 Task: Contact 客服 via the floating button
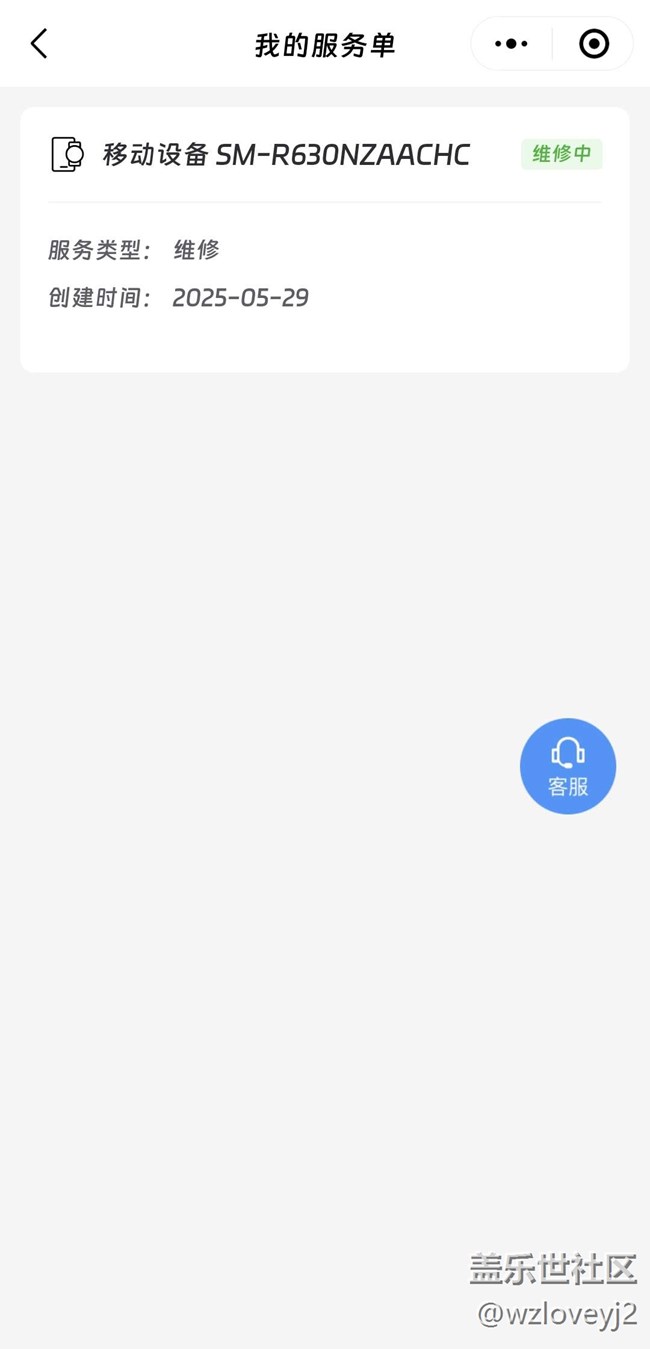coord(568,766)
